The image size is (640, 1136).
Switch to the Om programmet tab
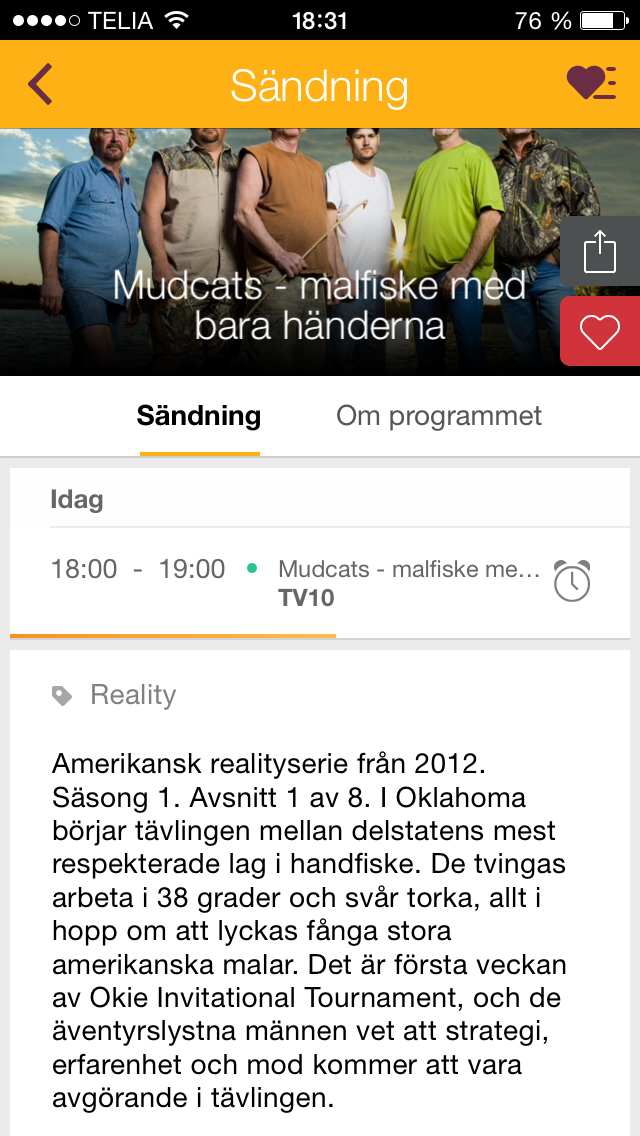coord(439,416)
